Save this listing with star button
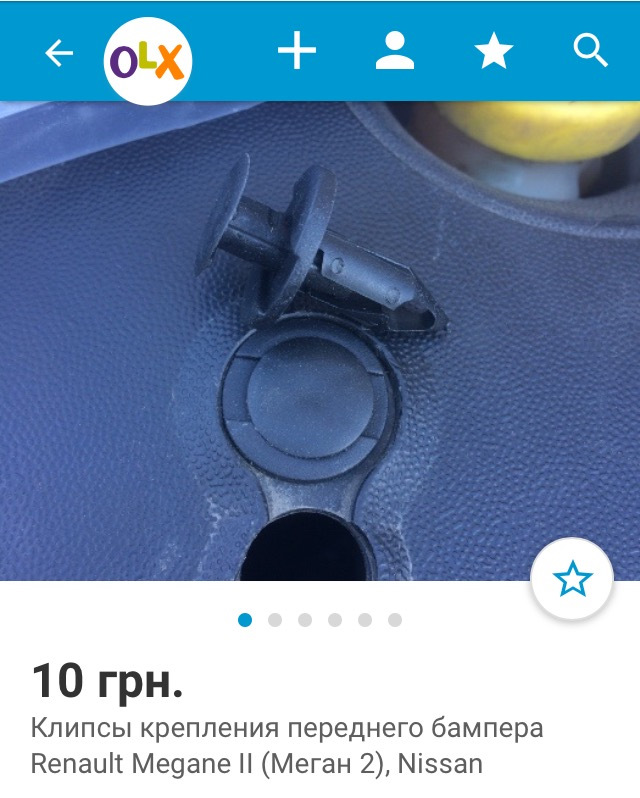Screen dimensions: 640x798 tap(572, 578)
